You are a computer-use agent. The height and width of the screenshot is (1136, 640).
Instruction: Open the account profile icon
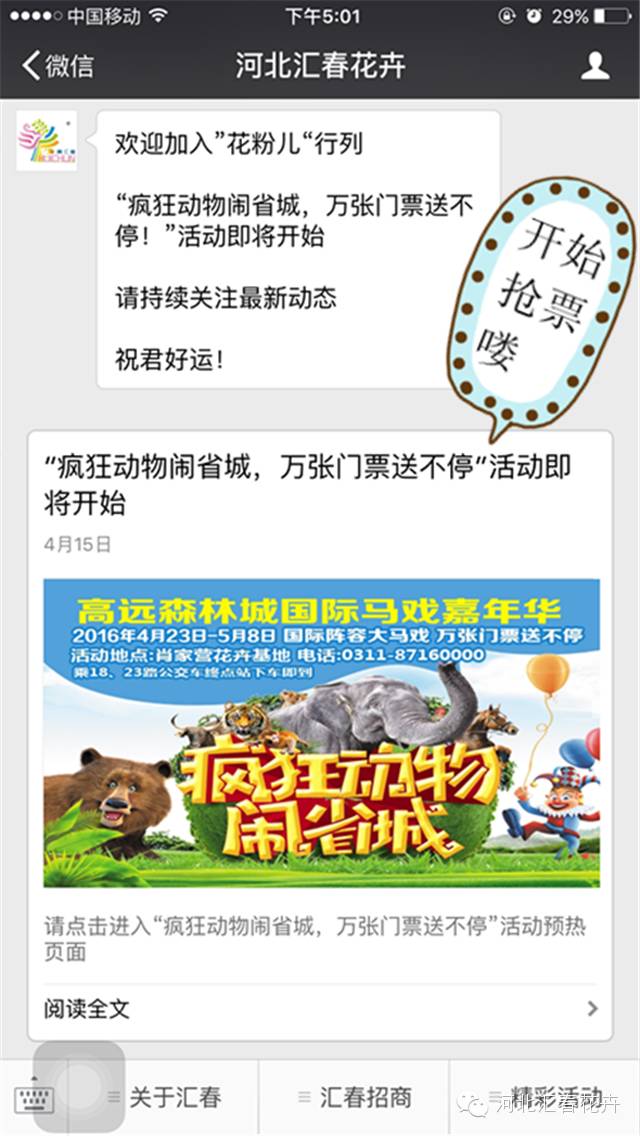595,66
